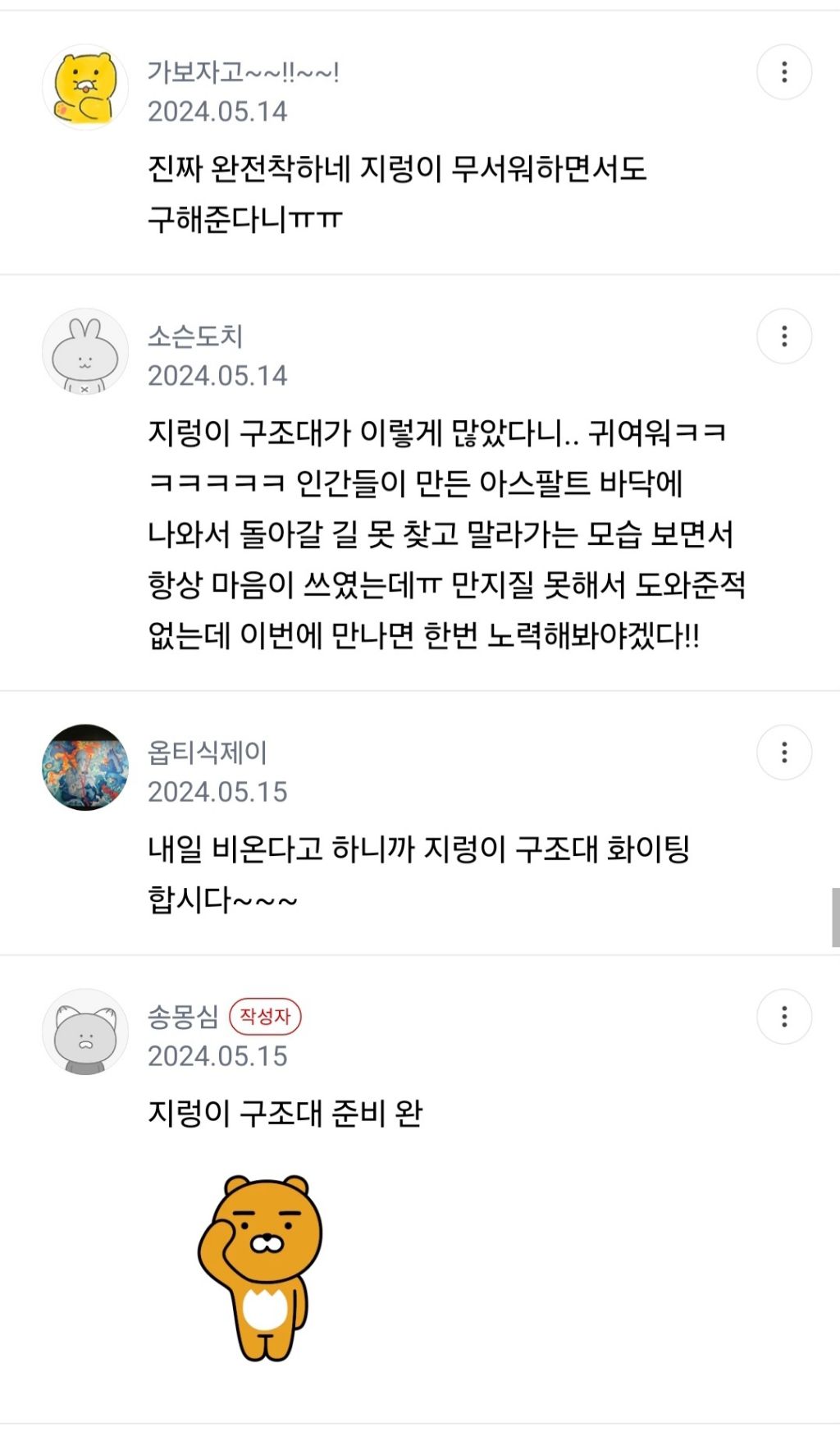Open overflow menu on 옵티식제이 comment
This screenshot has height=1432, width=840.
point(783,753)
